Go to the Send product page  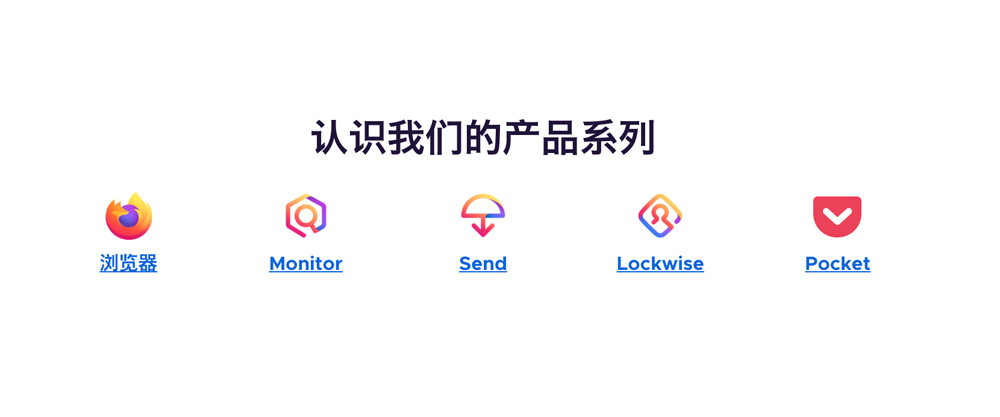coord(483,264)
